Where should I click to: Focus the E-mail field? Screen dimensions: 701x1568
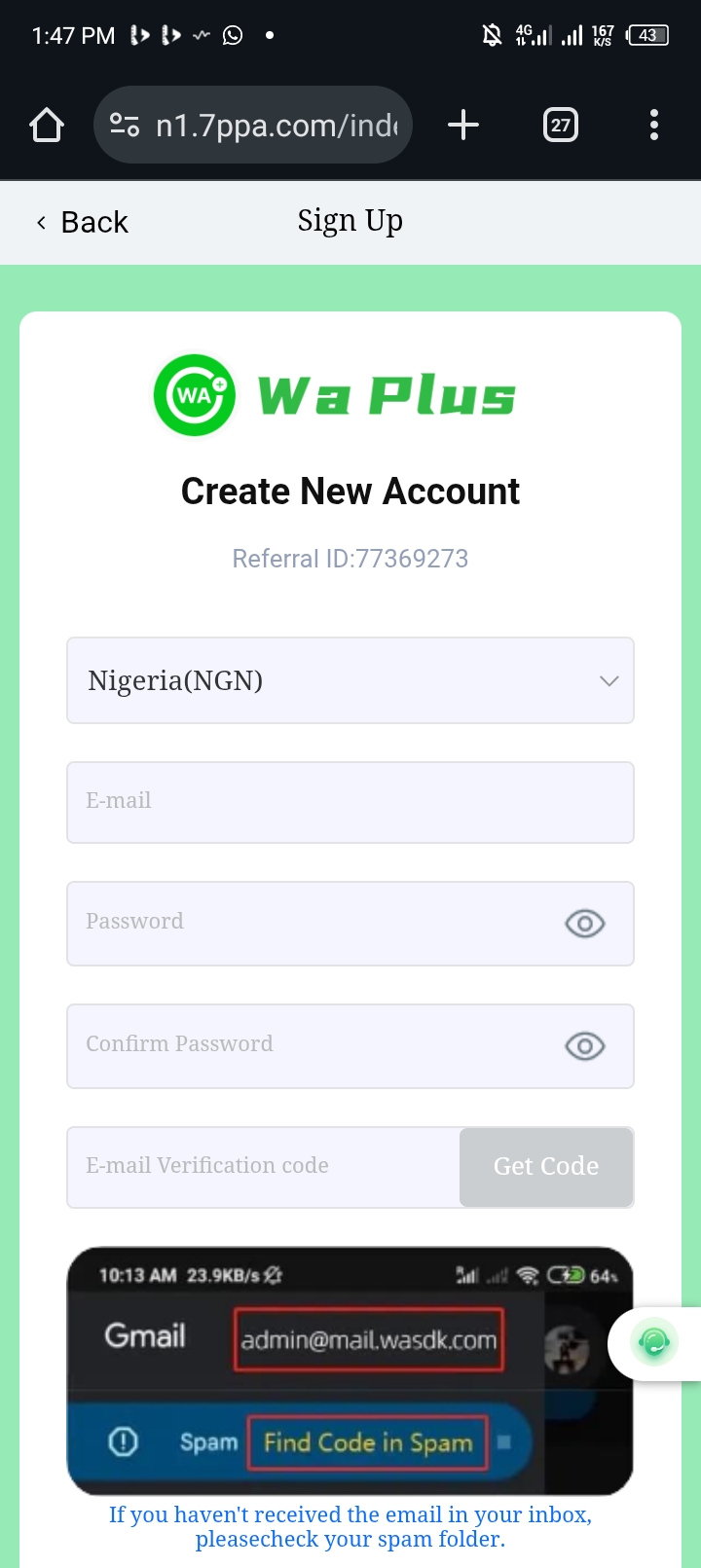click(350, 802)
